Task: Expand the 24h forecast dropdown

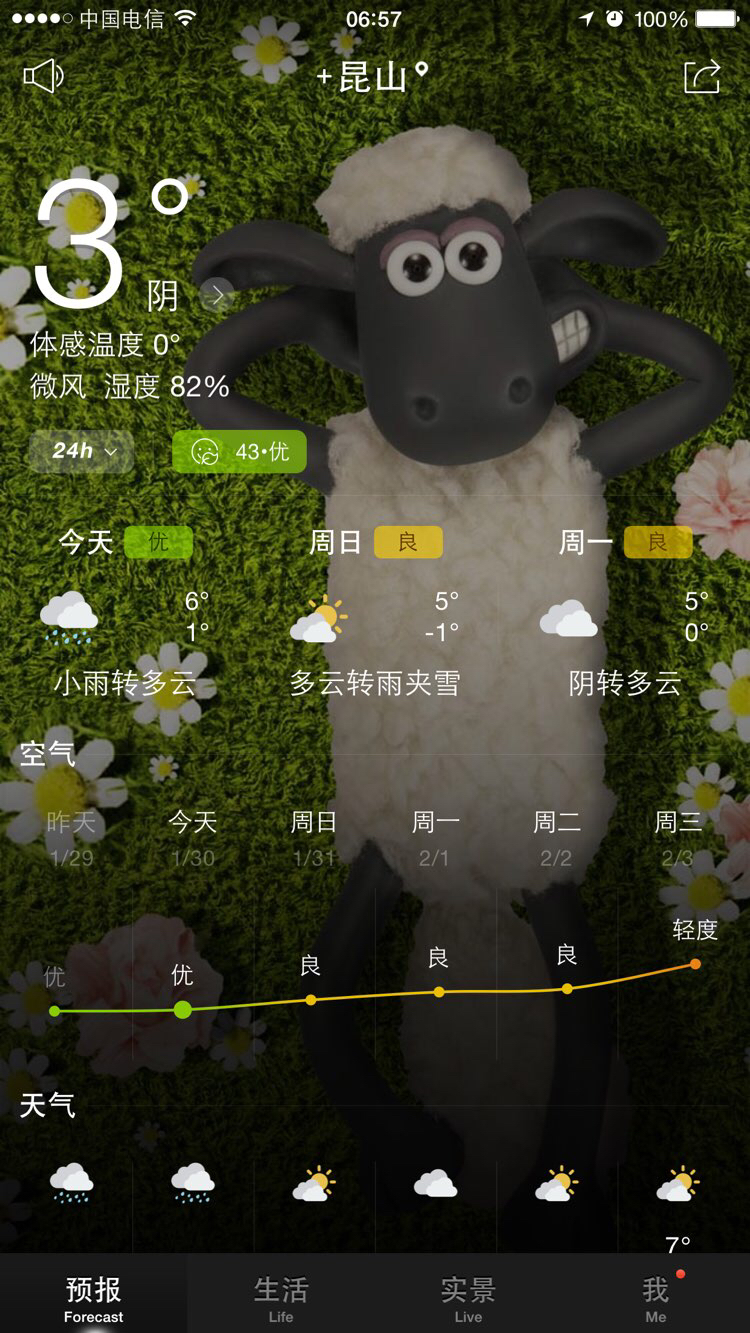Action: [81, 451]
